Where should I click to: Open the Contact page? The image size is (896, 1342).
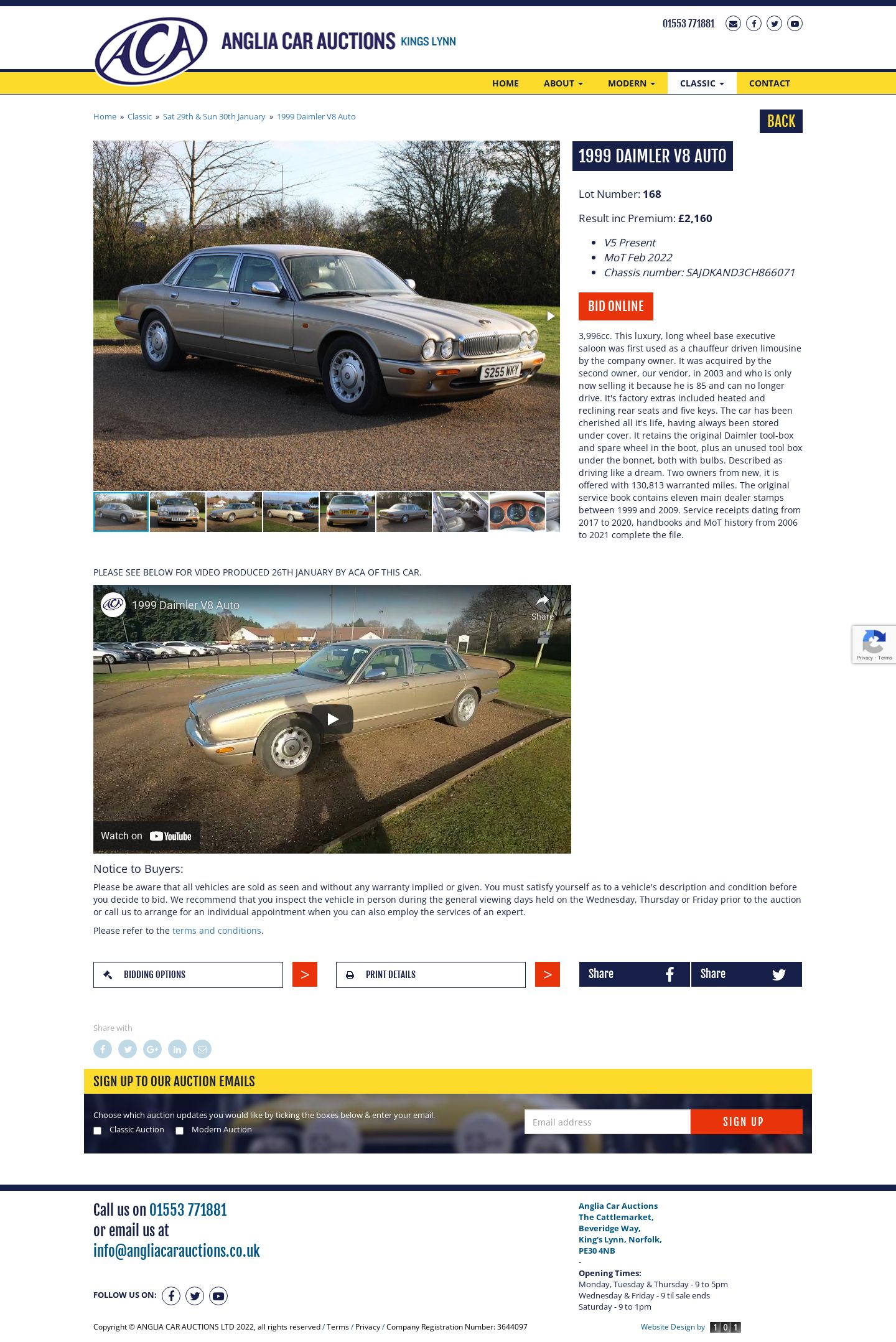tap(769, 83)
